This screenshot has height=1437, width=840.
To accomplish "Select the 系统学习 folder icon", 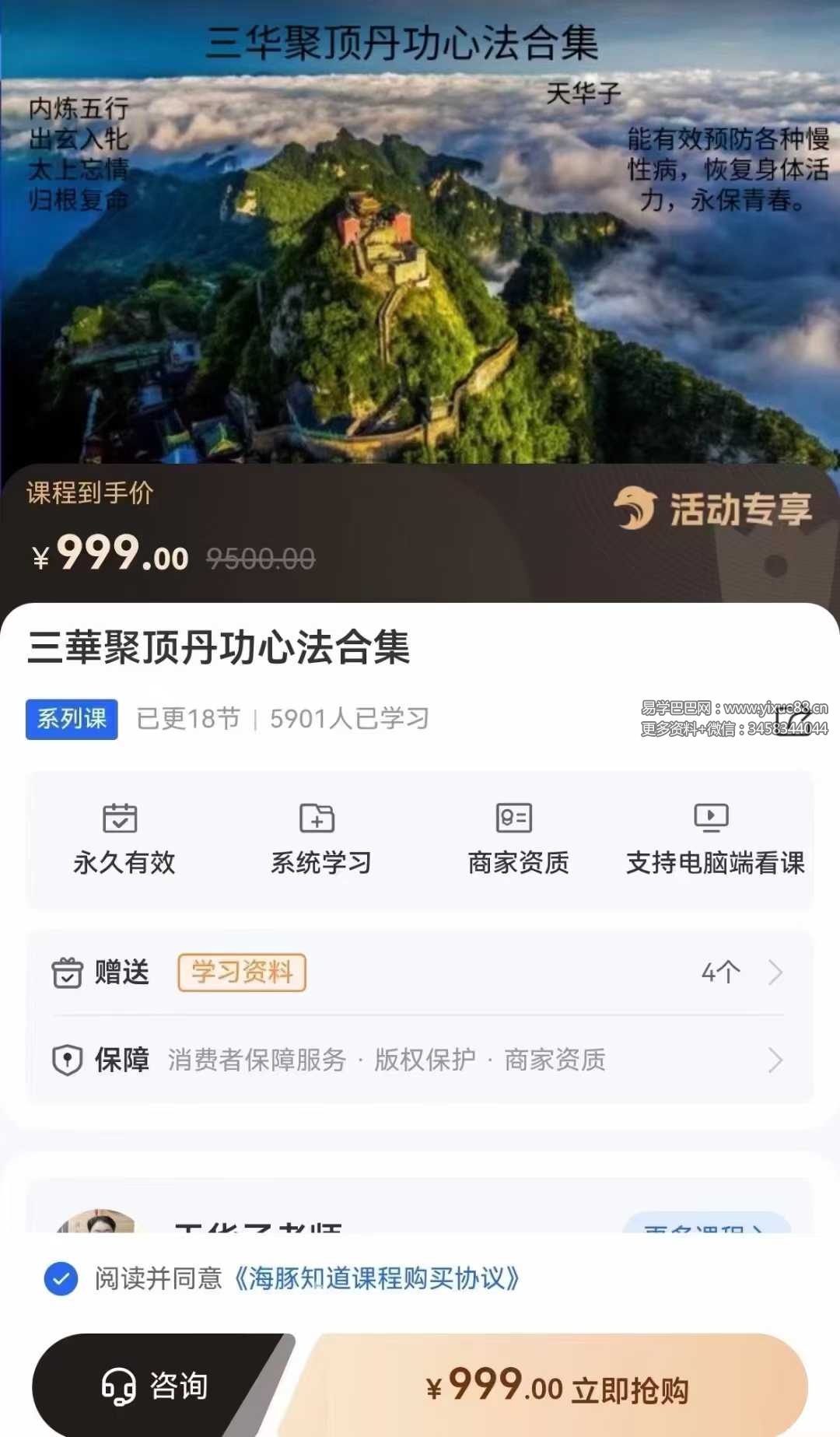I will 318,818.
